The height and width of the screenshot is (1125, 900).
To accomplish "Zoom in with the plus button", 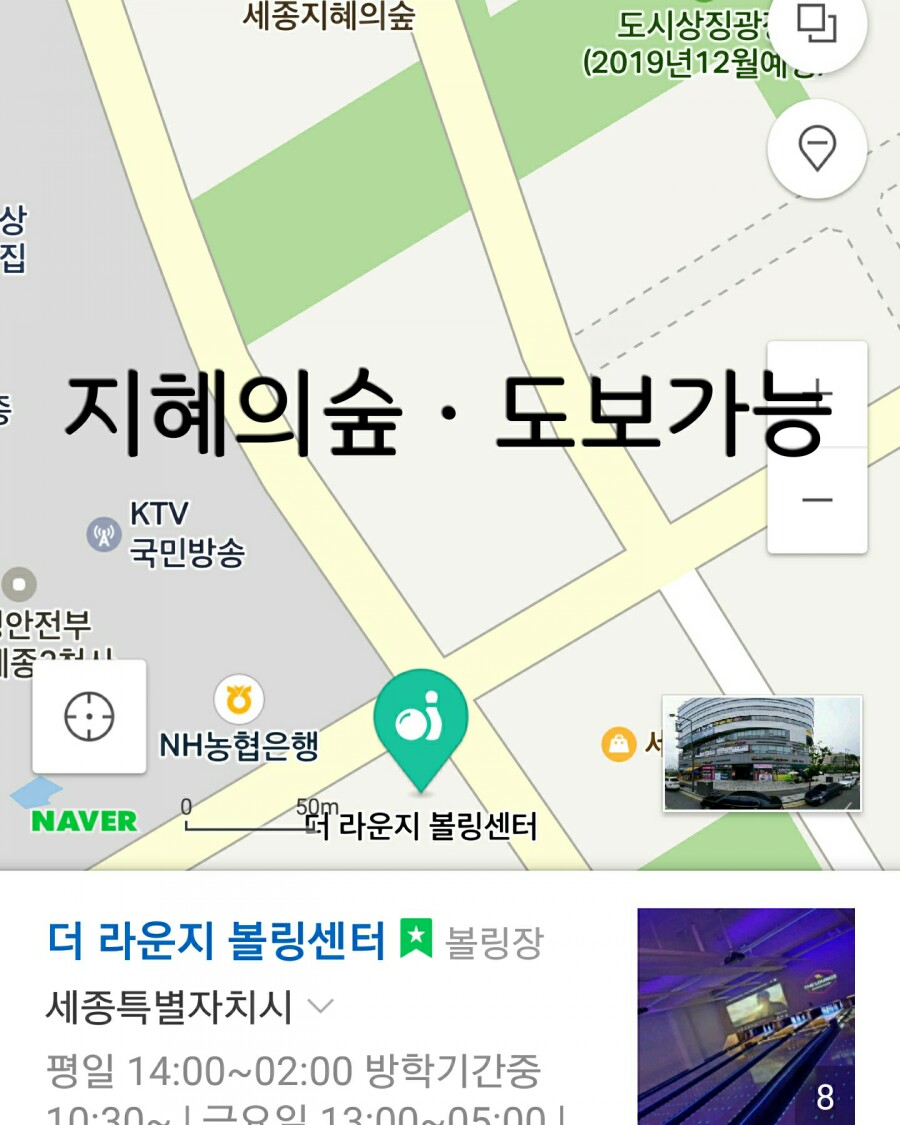I will point(817,394).
